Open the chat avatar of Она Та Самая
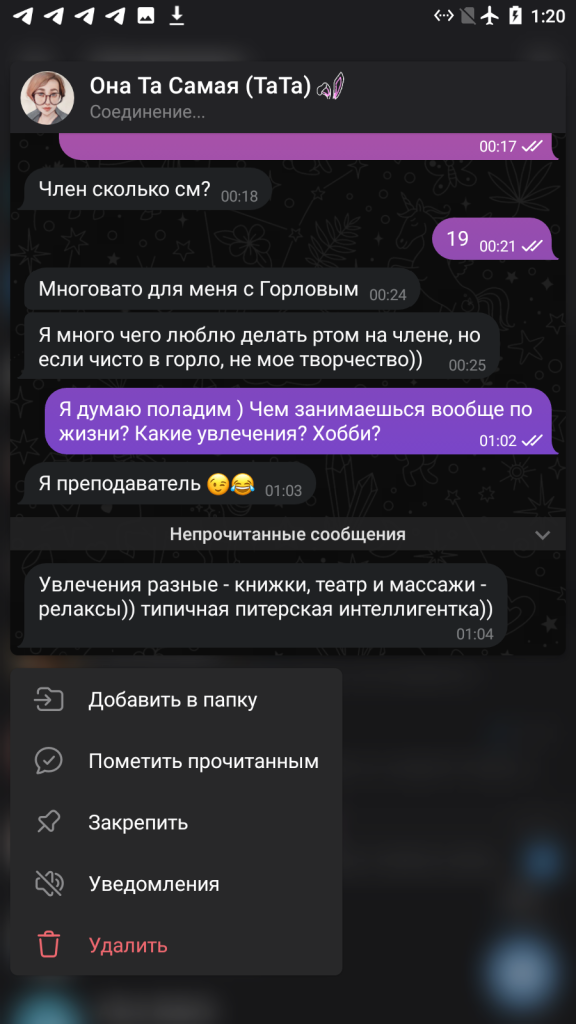This screenshot has width=576, height=1024. [x=47, y=97]
